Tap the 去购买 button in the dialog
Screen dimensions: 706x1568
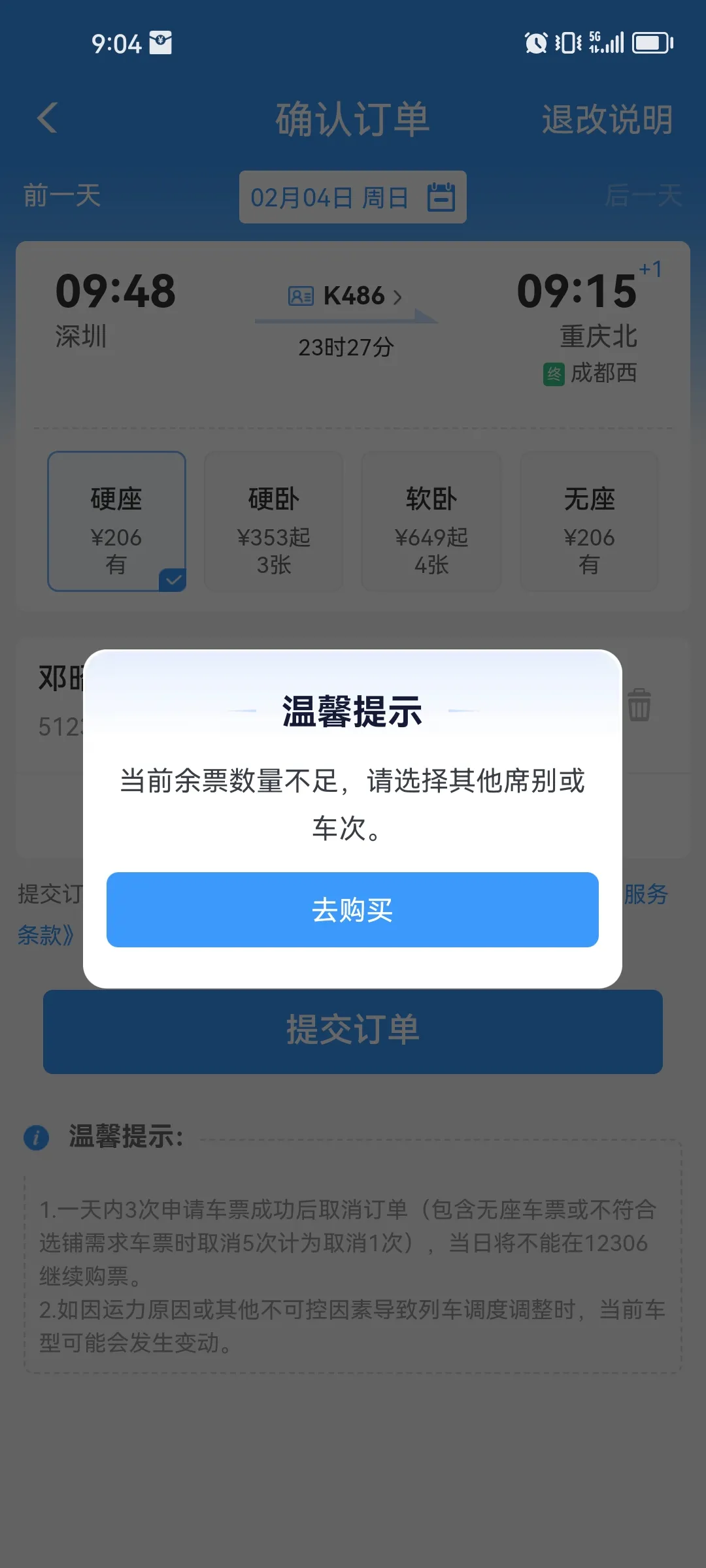point(352,909)
